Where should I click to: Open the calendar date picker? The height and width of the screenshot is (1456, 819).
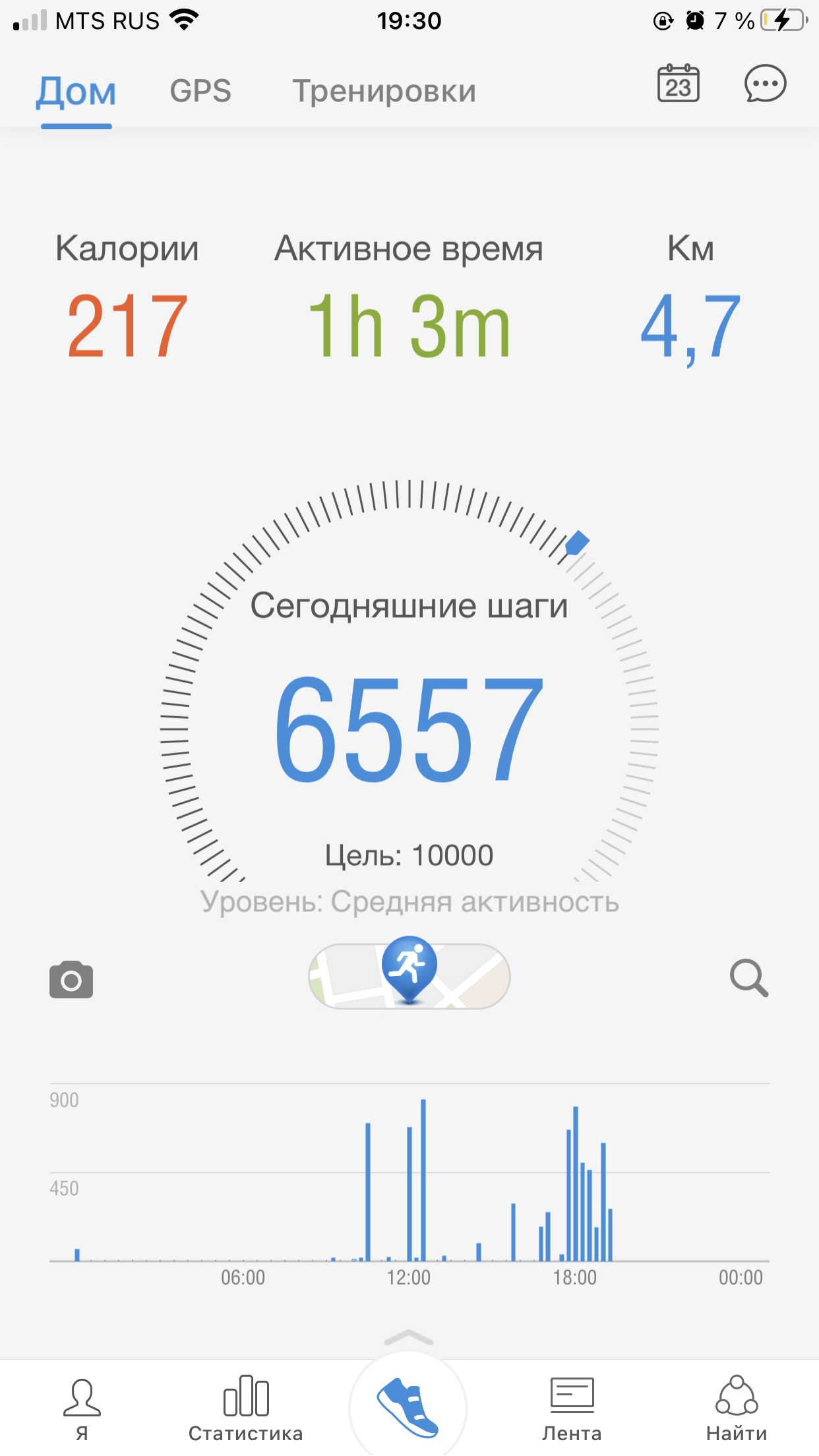pos(679,84)
